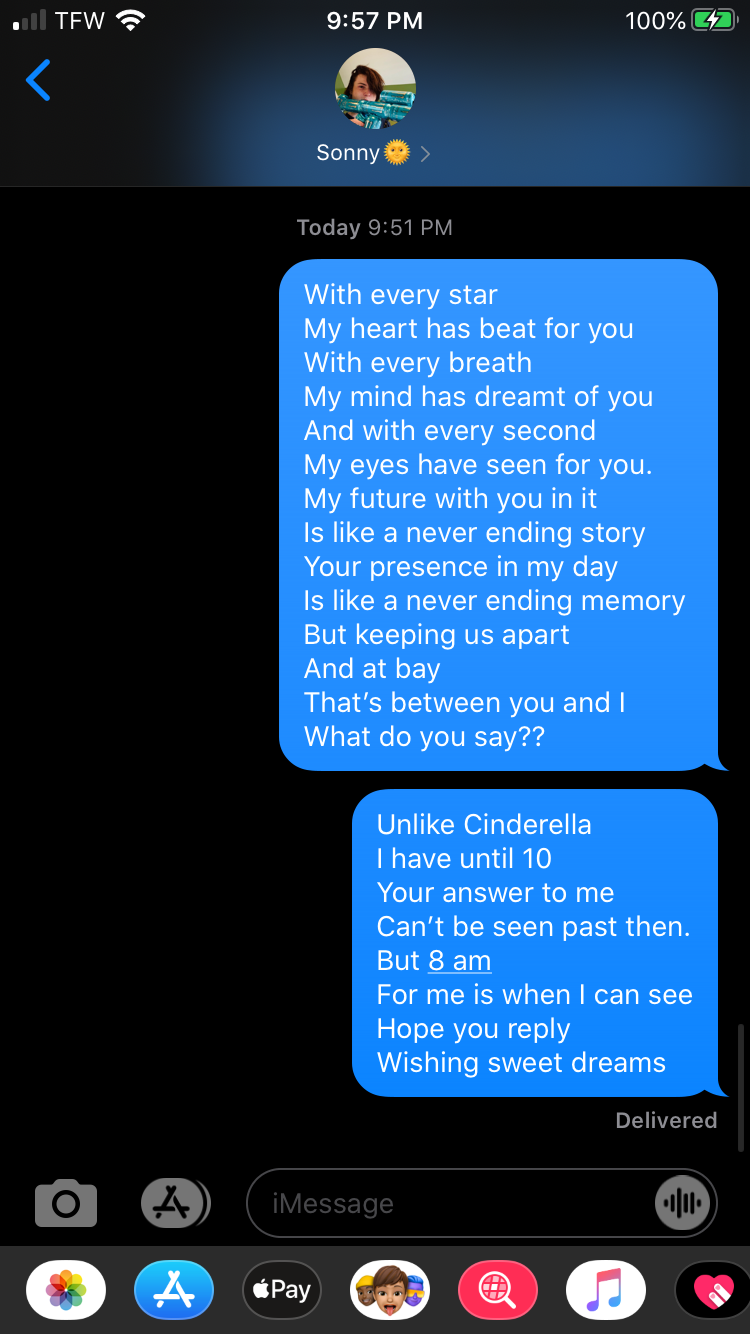
Task: Open Apple Pay in the app strip
Action: (x=282, y=1290)
